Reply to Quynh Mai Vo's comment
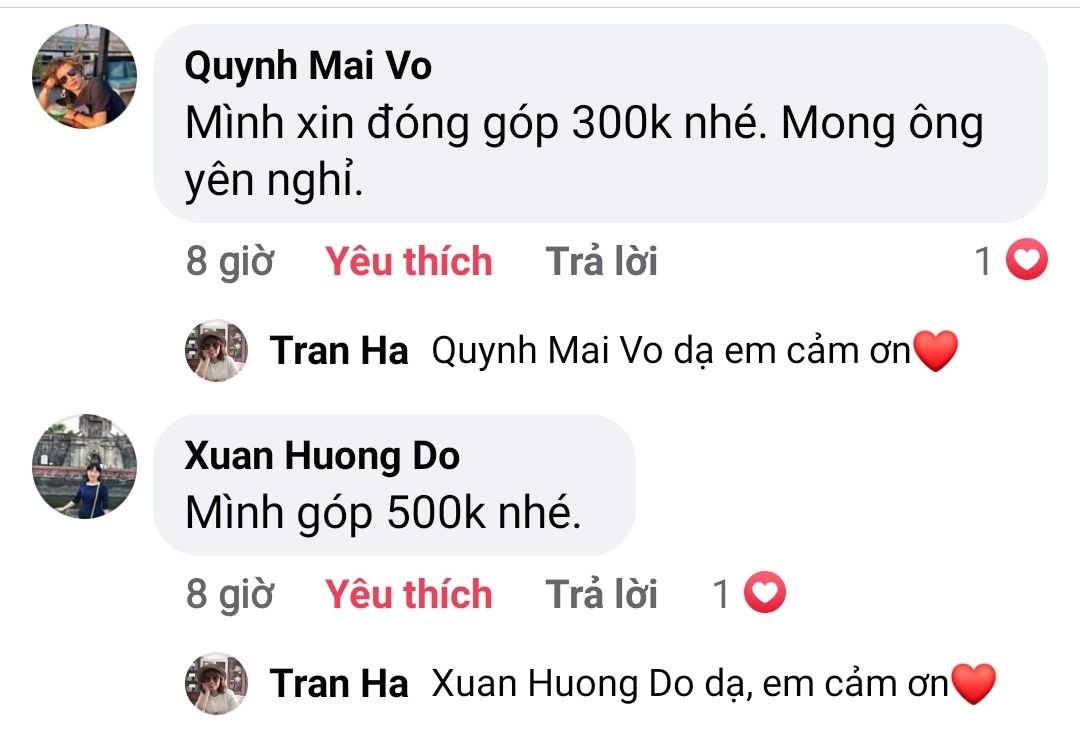 [601, 262]
